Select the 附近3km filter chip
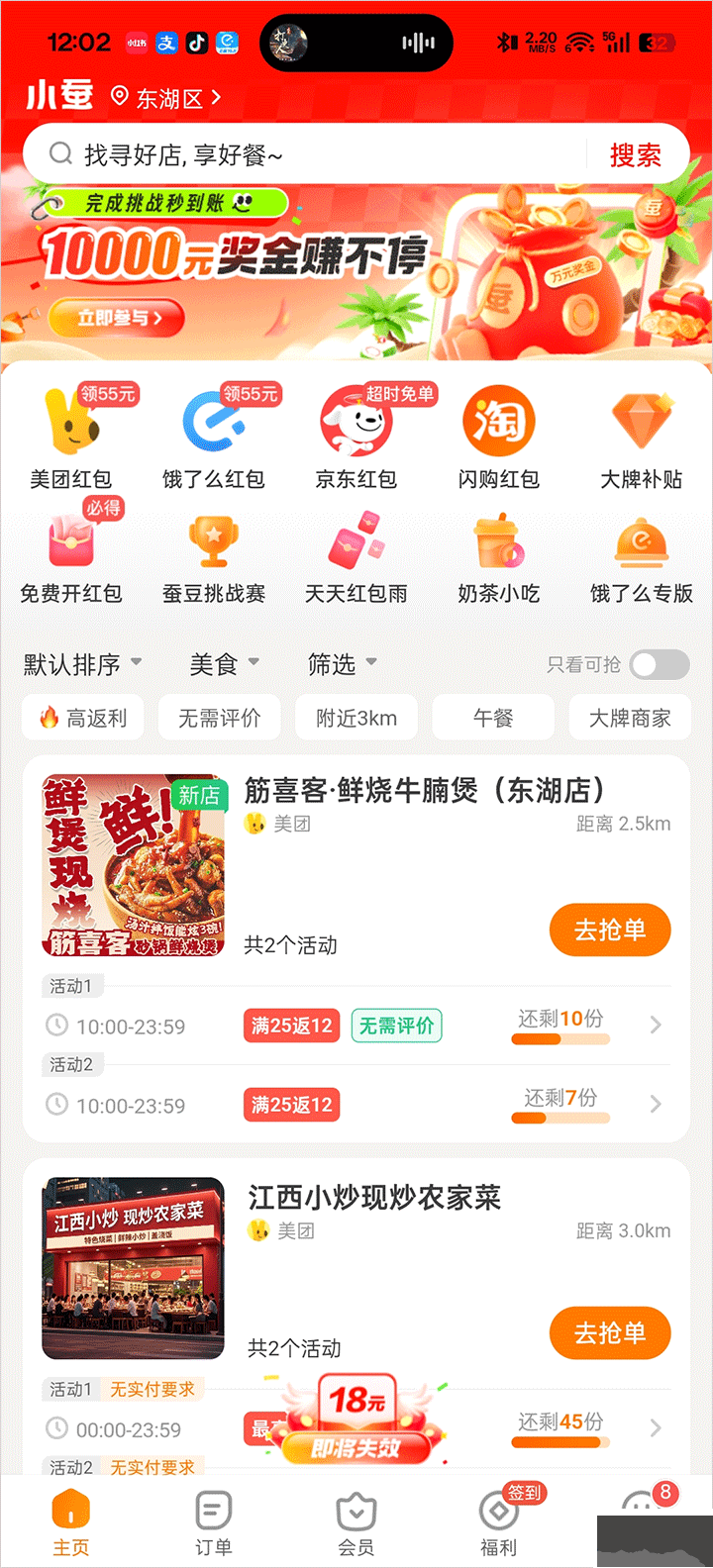The width and height of the screenshot is (713, 1568). [356, 718]
